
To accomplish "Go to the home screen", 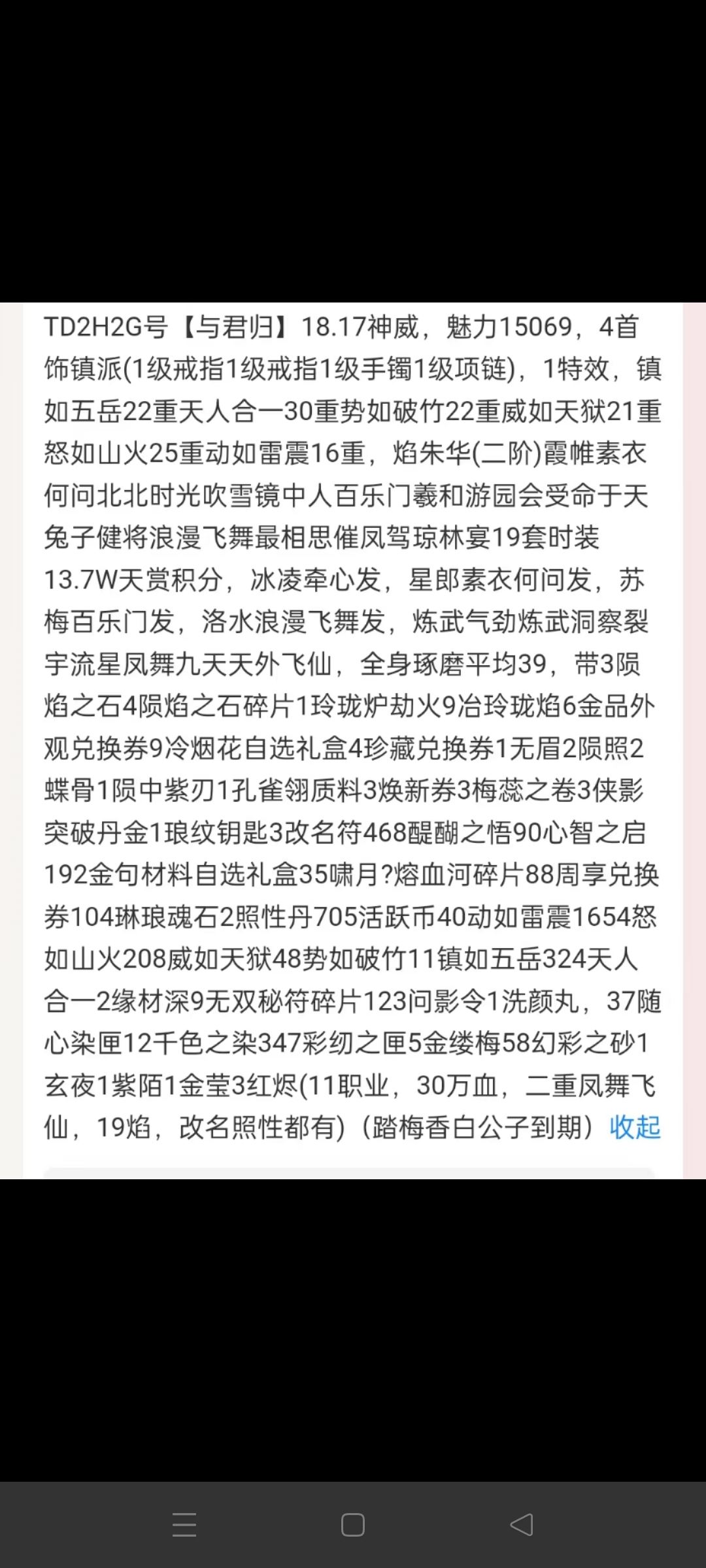I will click(353, 1525).
